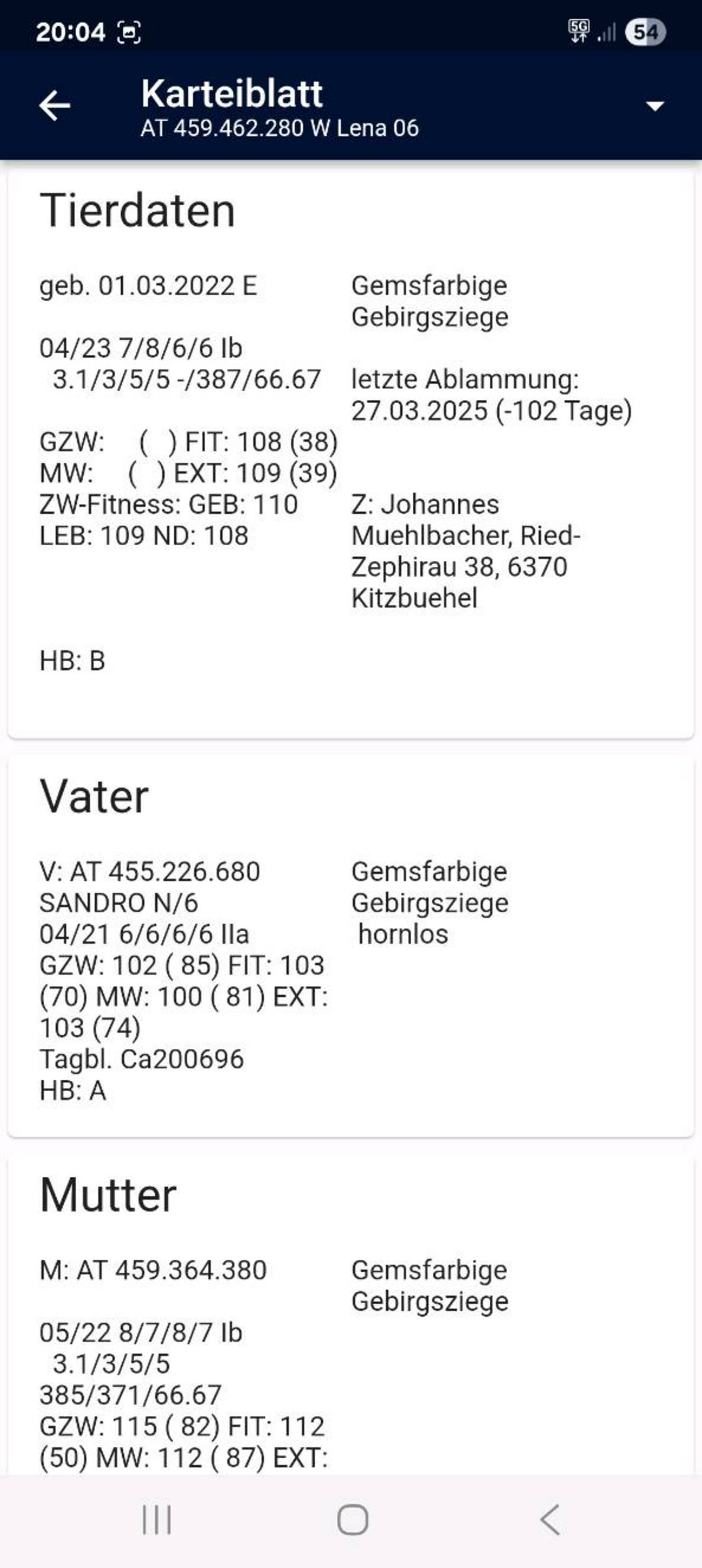Go back using the app bar arrow

(x=55, y=106)
